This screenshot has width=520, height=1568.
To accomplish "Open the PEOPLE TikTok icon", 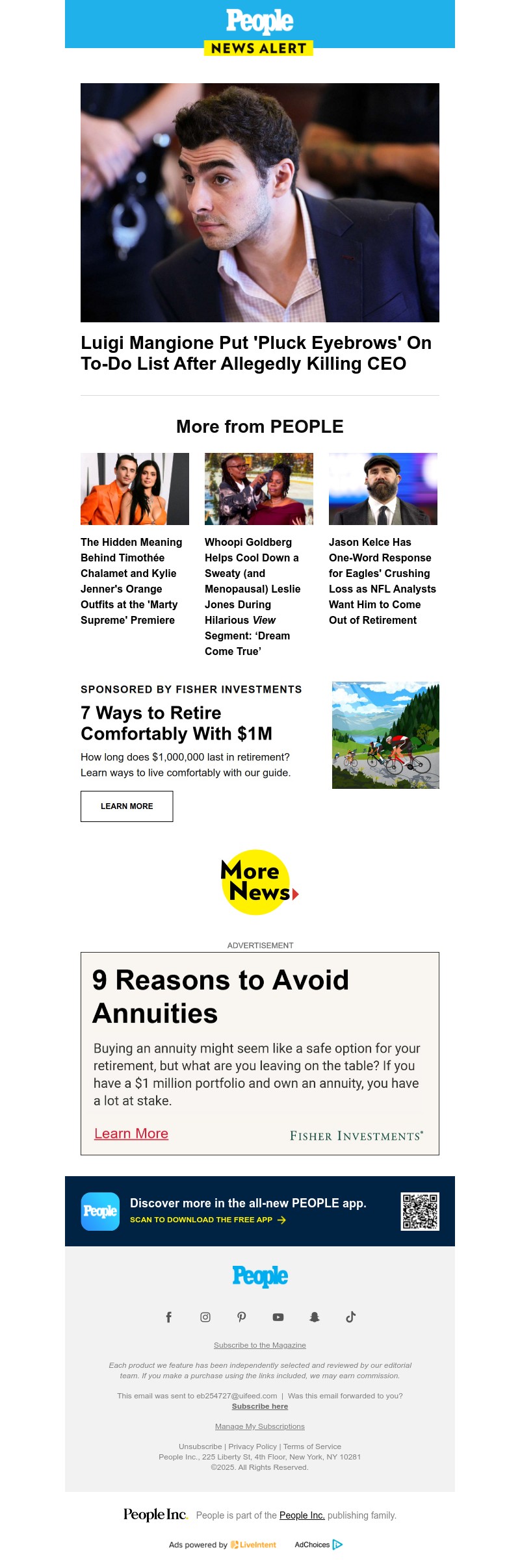I will [x=351, y=1317].
